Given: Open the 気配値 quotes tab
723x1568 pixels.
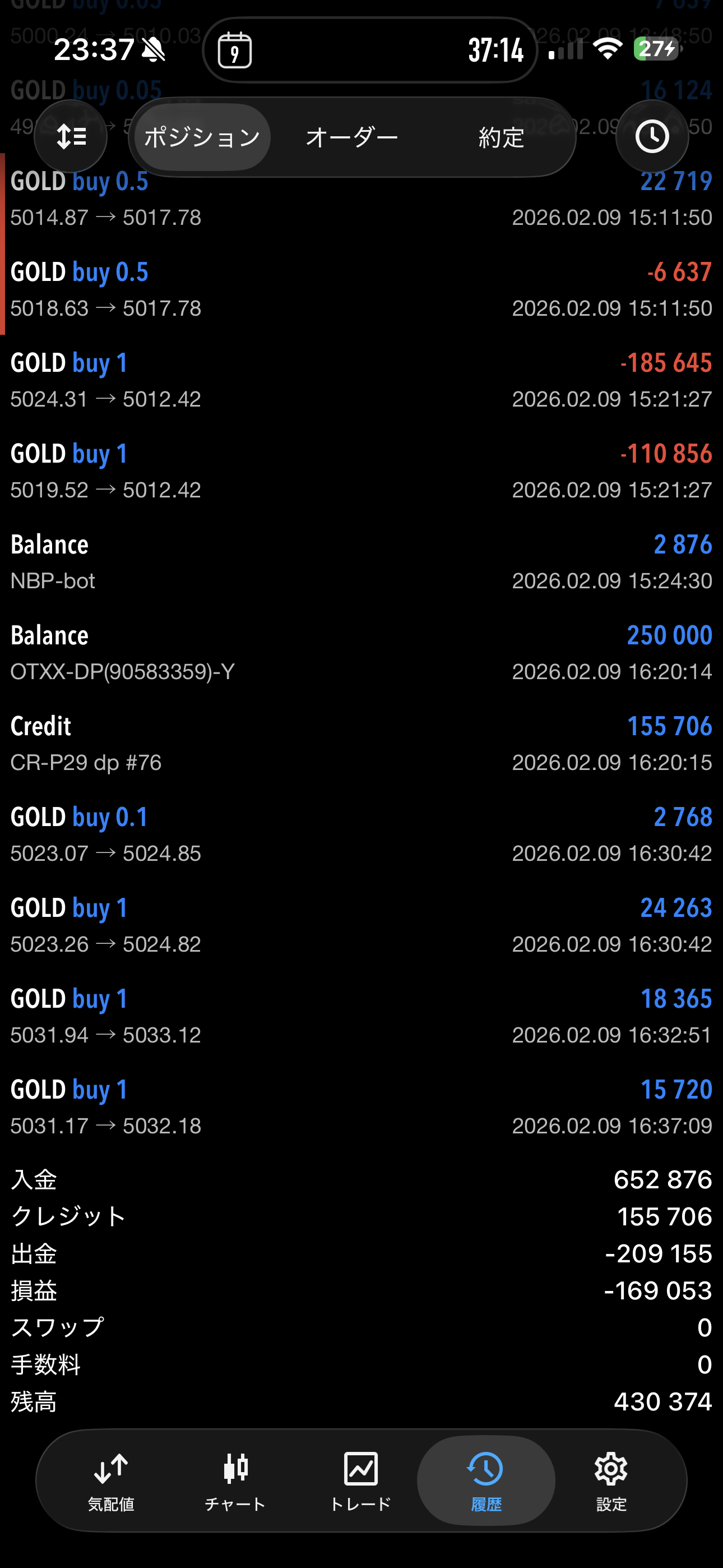Looking at the screenshot, I should 111,1481.
